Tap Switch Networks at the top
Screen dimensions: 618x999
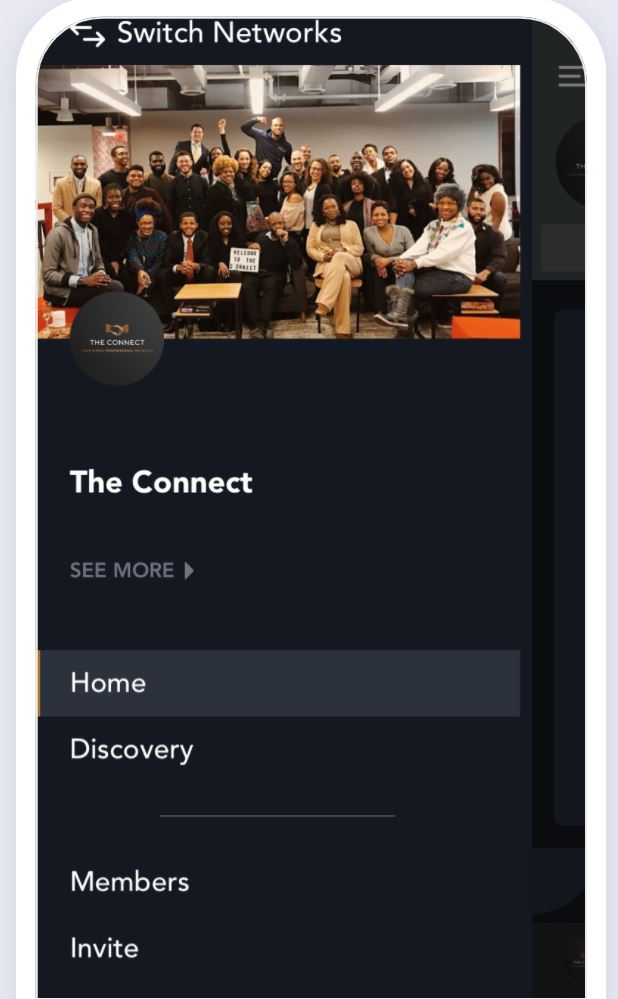(207, 34)
